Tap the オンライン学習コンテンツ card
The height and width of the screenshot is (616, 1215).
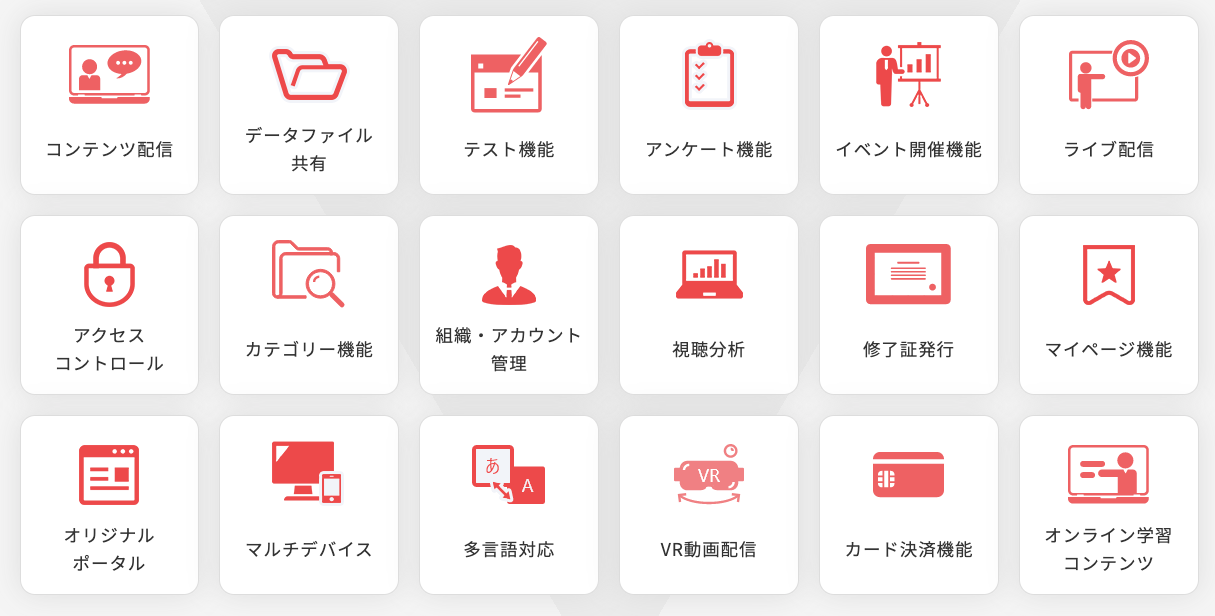(x=1109, y=505)
